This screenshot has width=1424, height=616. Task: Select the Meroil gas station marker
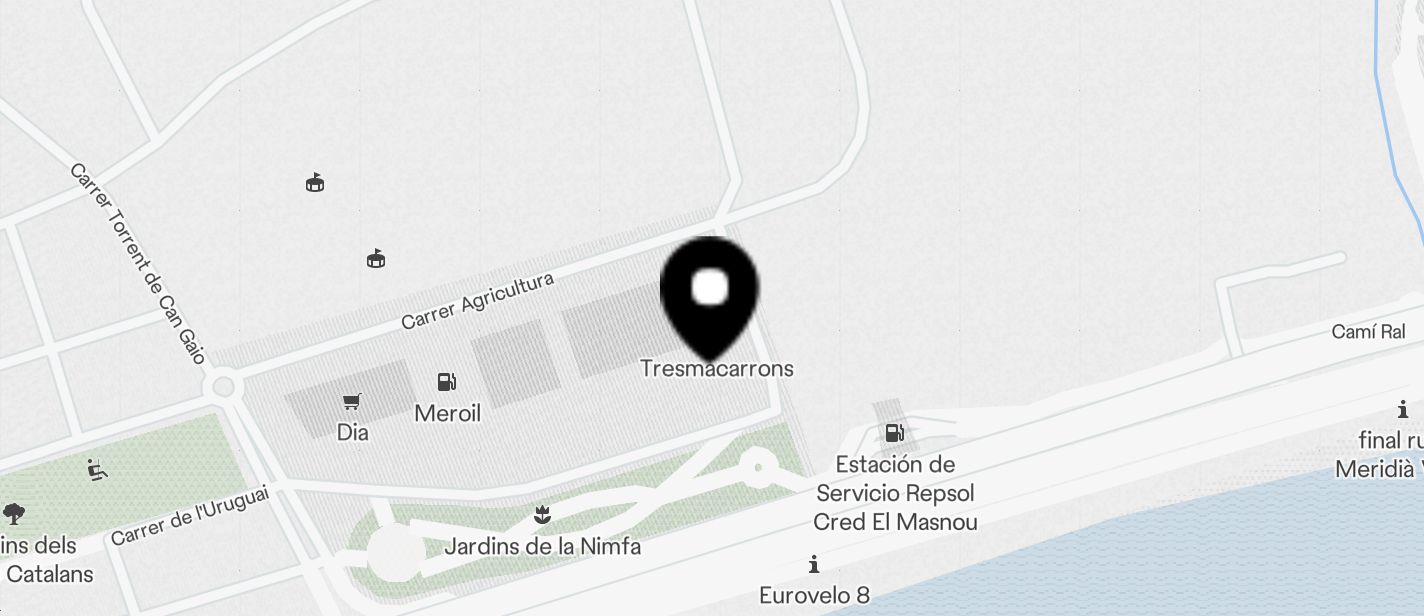[x=447, y=382]
